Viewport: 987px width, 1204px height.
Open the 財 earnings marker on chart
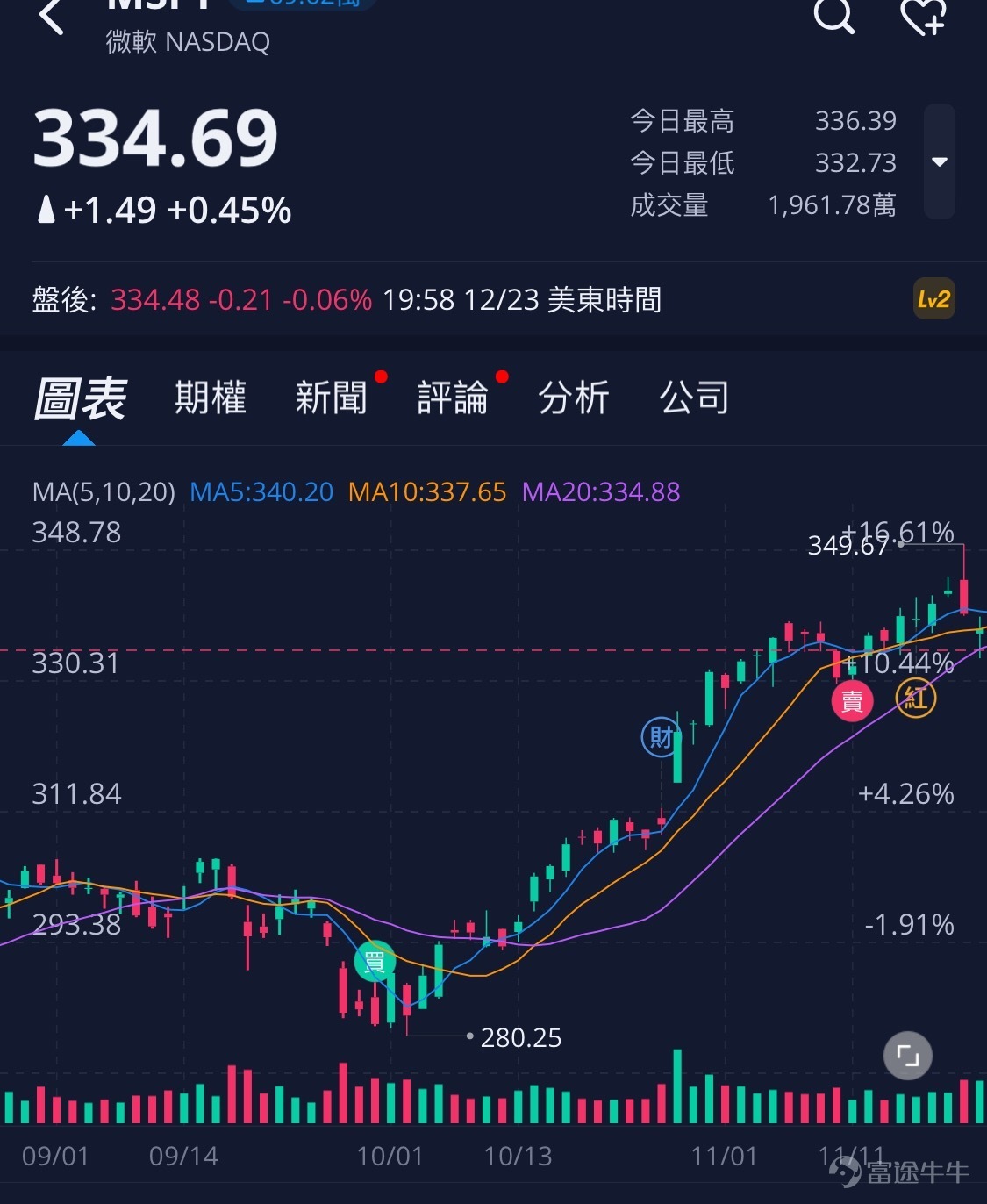click(x=662, y=737)
